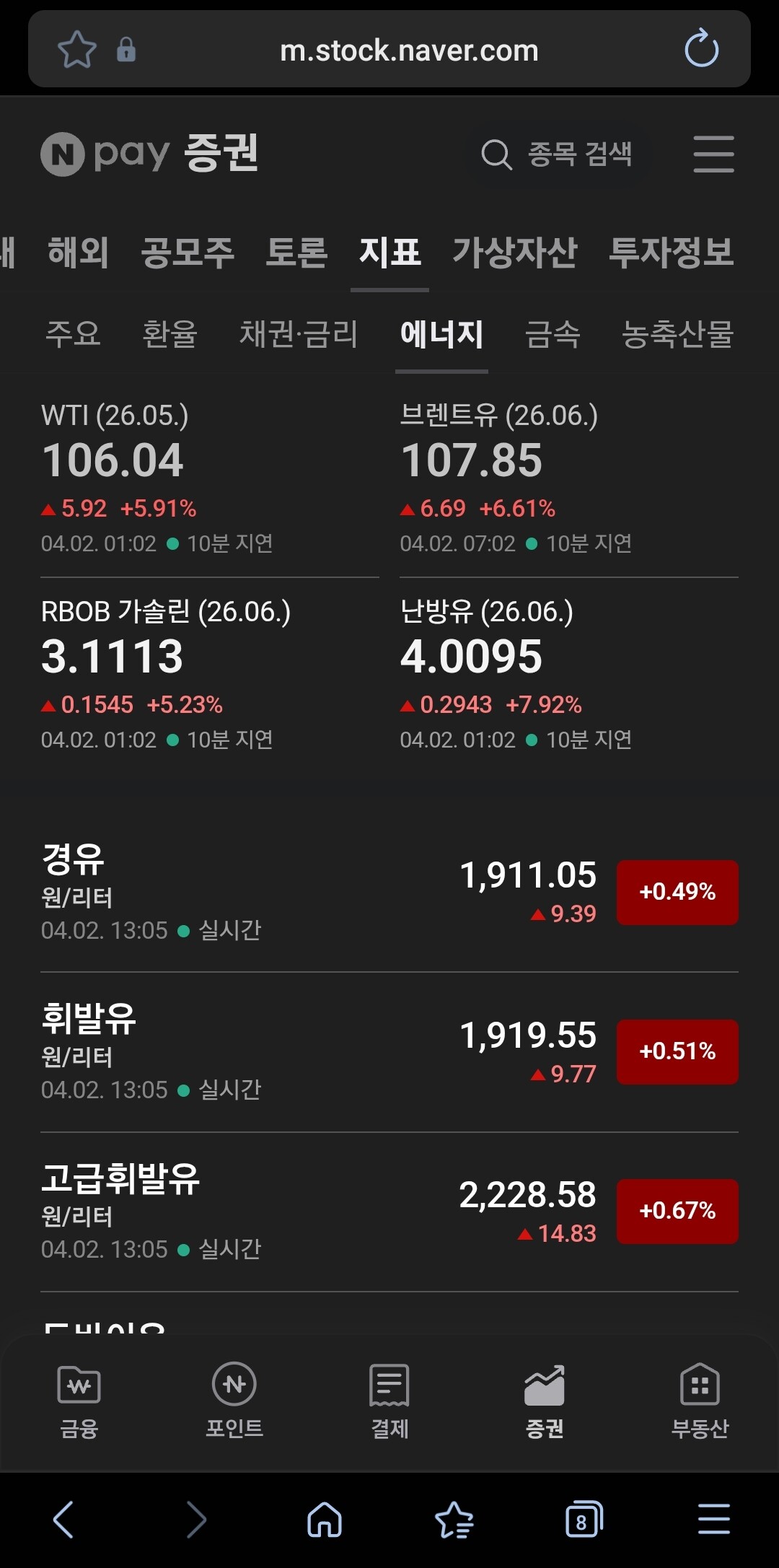Switch to 채권·금리 sub-tab
This screenshot has height=1568, width=779.
[298, 334]
